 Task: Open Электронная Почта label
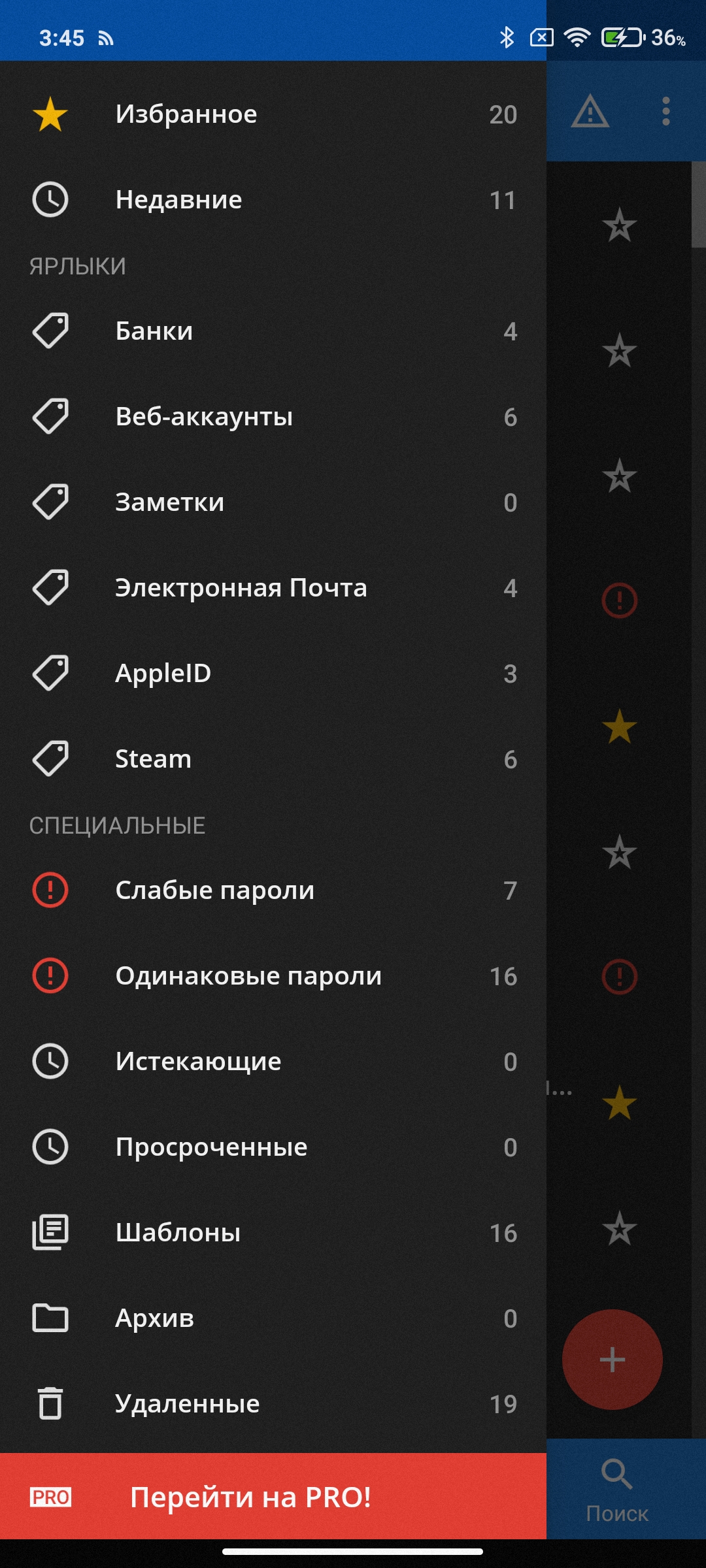pos(261,588)
